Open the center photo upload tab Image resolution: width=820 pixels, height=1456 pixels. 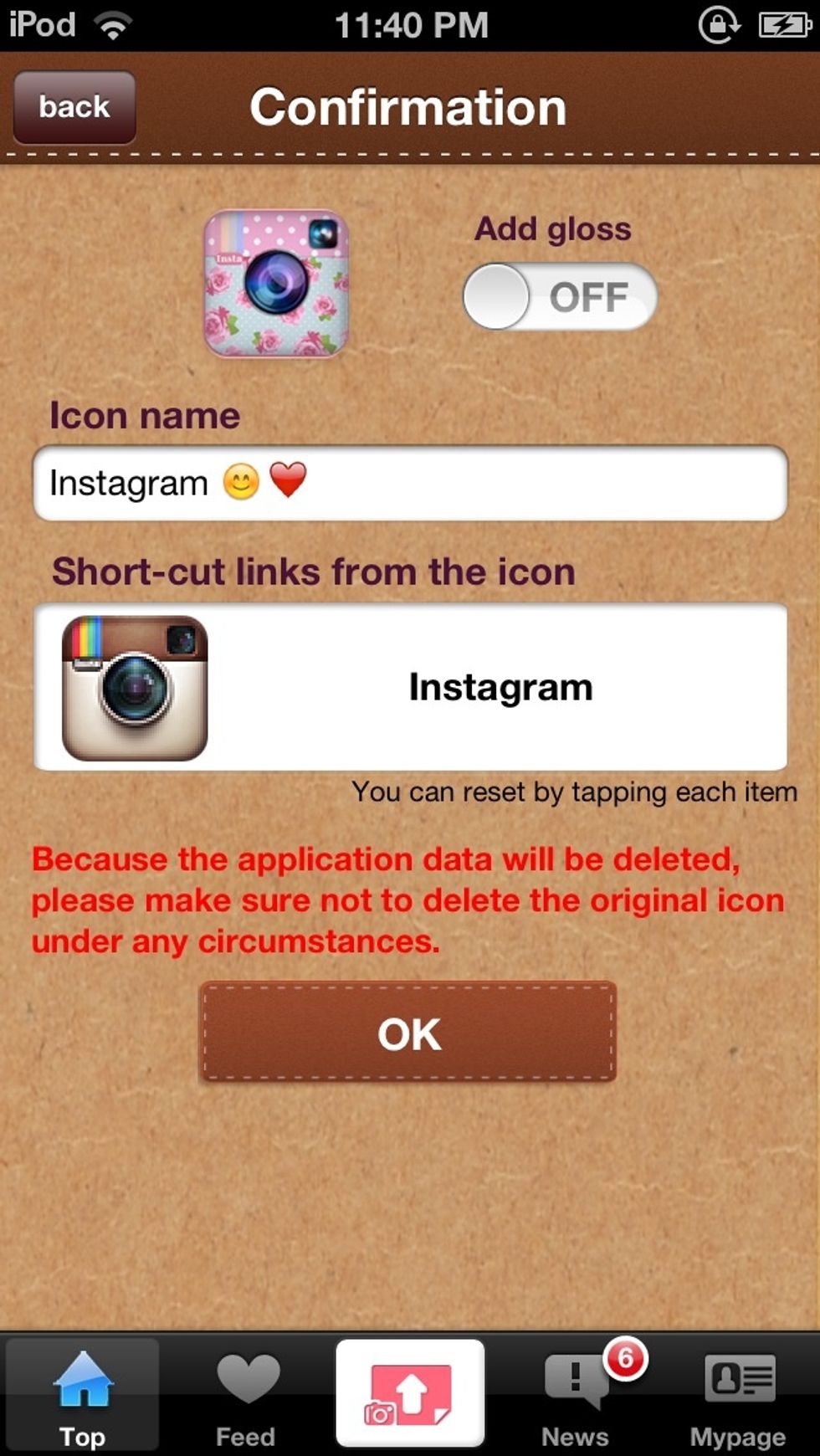tap(410, 1393)
